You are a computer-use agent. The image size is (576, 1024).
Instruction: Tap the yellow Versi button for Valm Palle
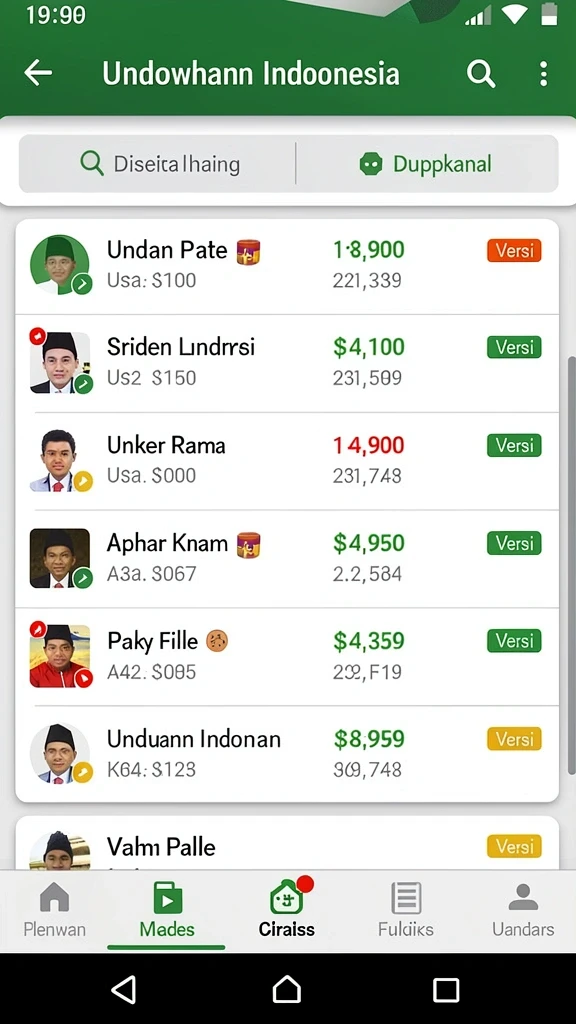[514, 846]
